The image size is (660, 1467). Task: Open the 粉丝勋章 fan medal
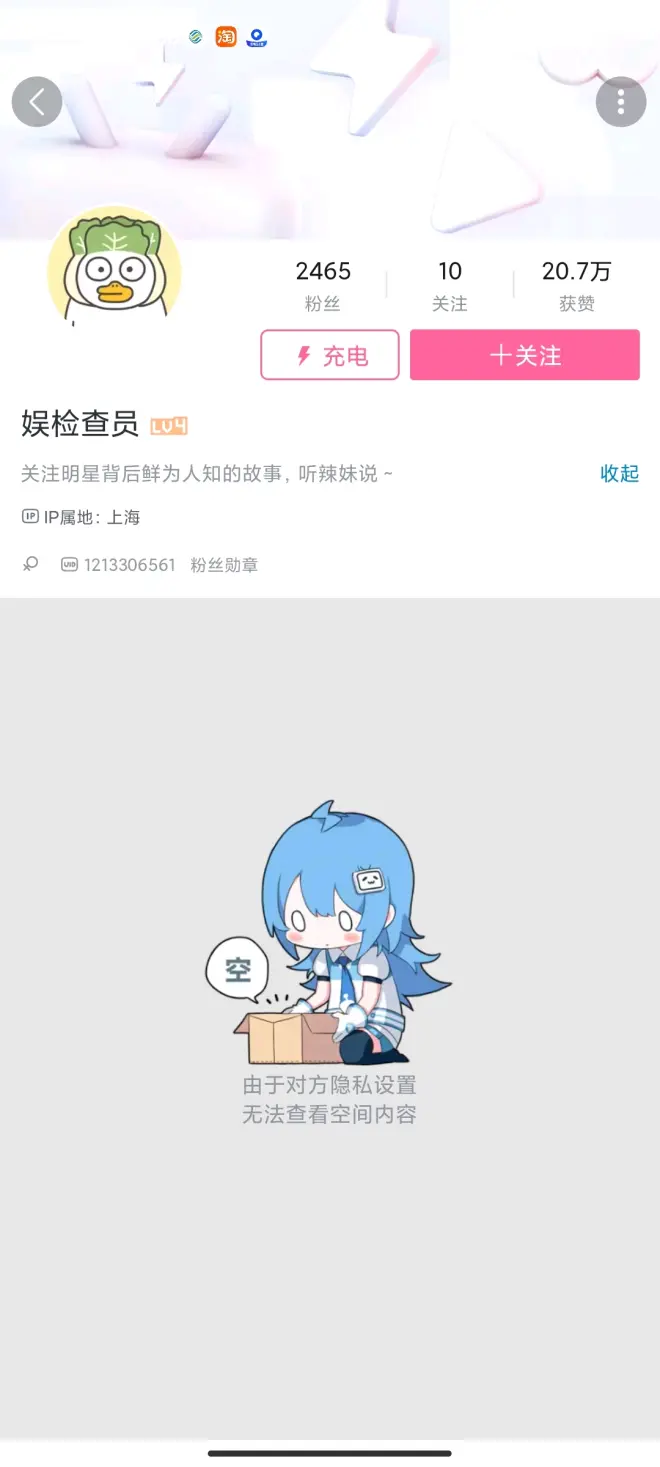(x=224, y=565)
